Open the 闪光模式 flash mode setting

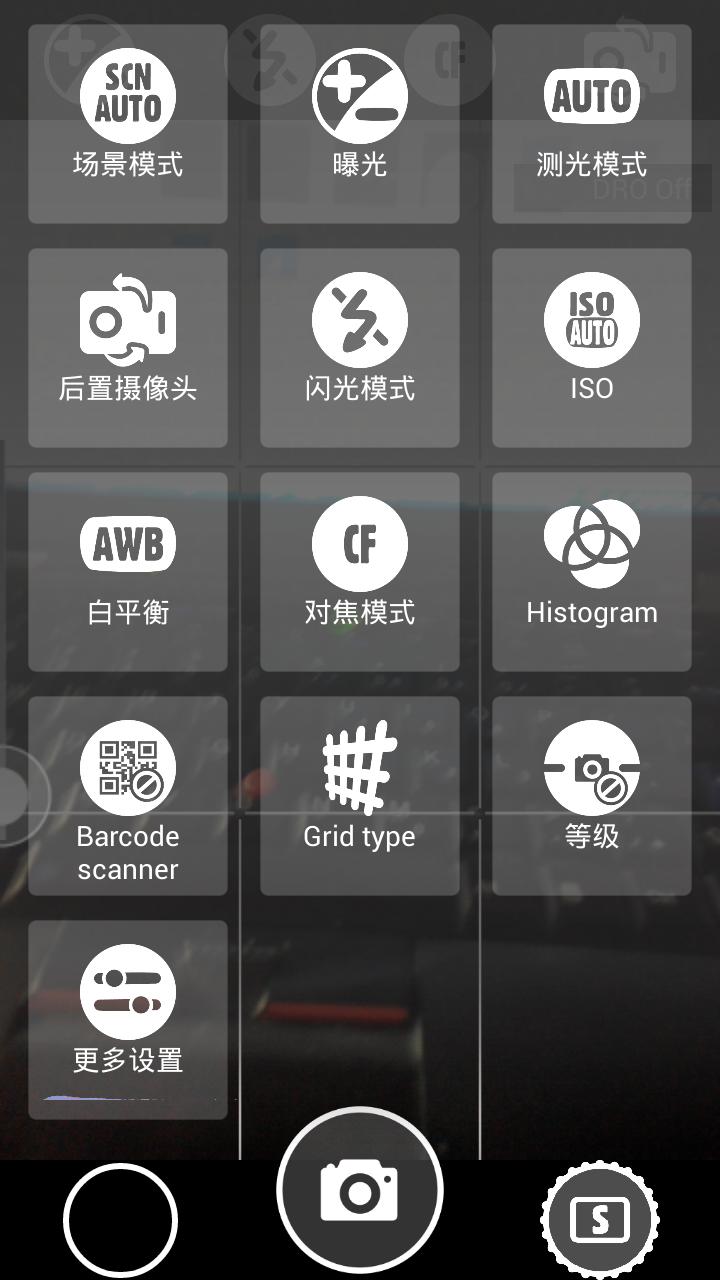tap(359, 345)
